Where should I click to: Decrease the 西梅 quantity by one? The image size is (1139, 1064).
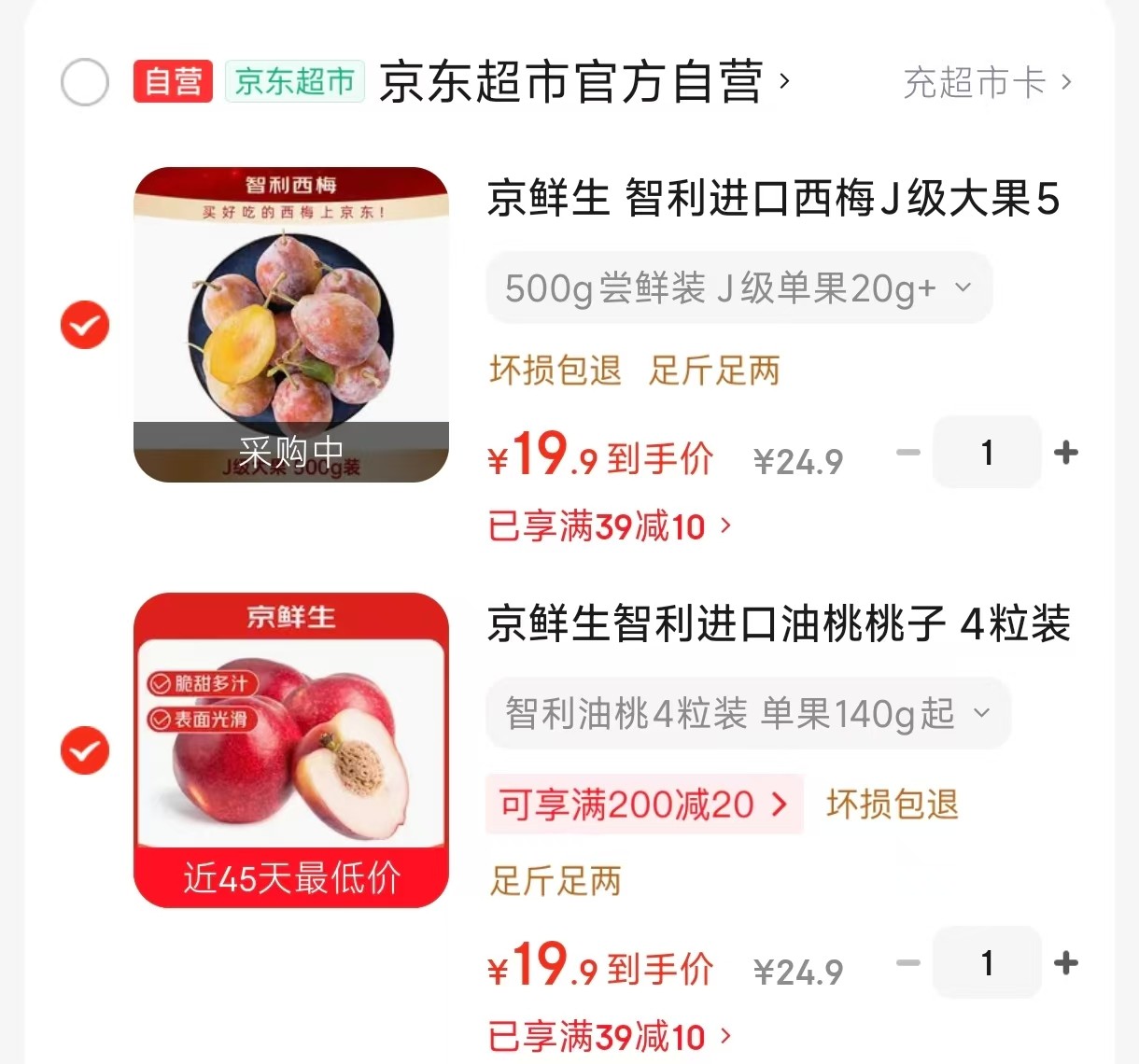(x=907, y=453)
